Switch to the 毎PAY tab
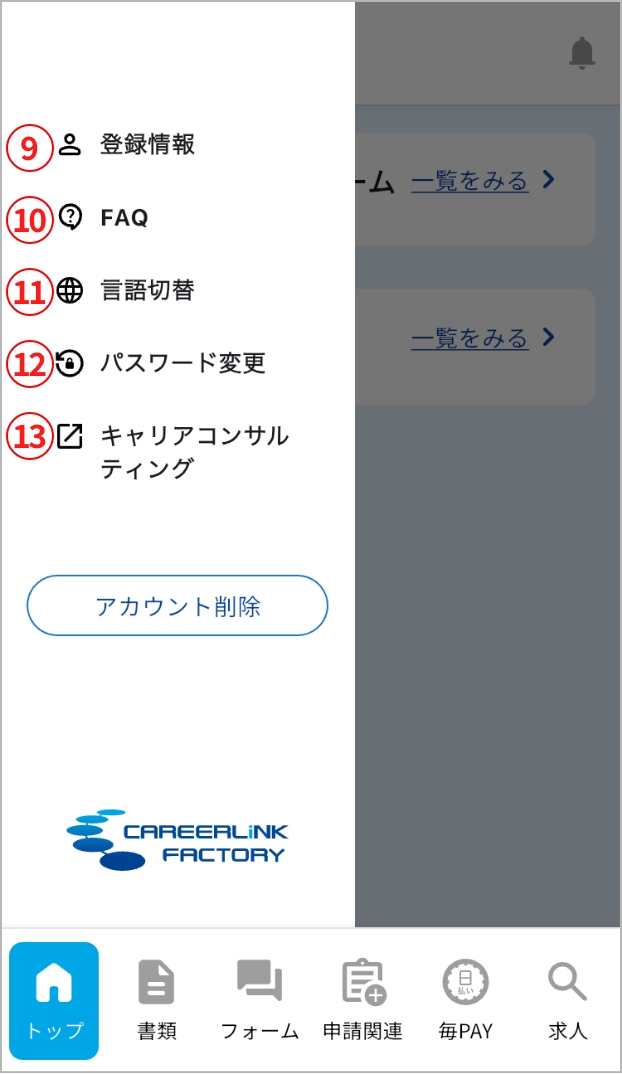The image size is (622, 1074). [x=466, y=1000]
